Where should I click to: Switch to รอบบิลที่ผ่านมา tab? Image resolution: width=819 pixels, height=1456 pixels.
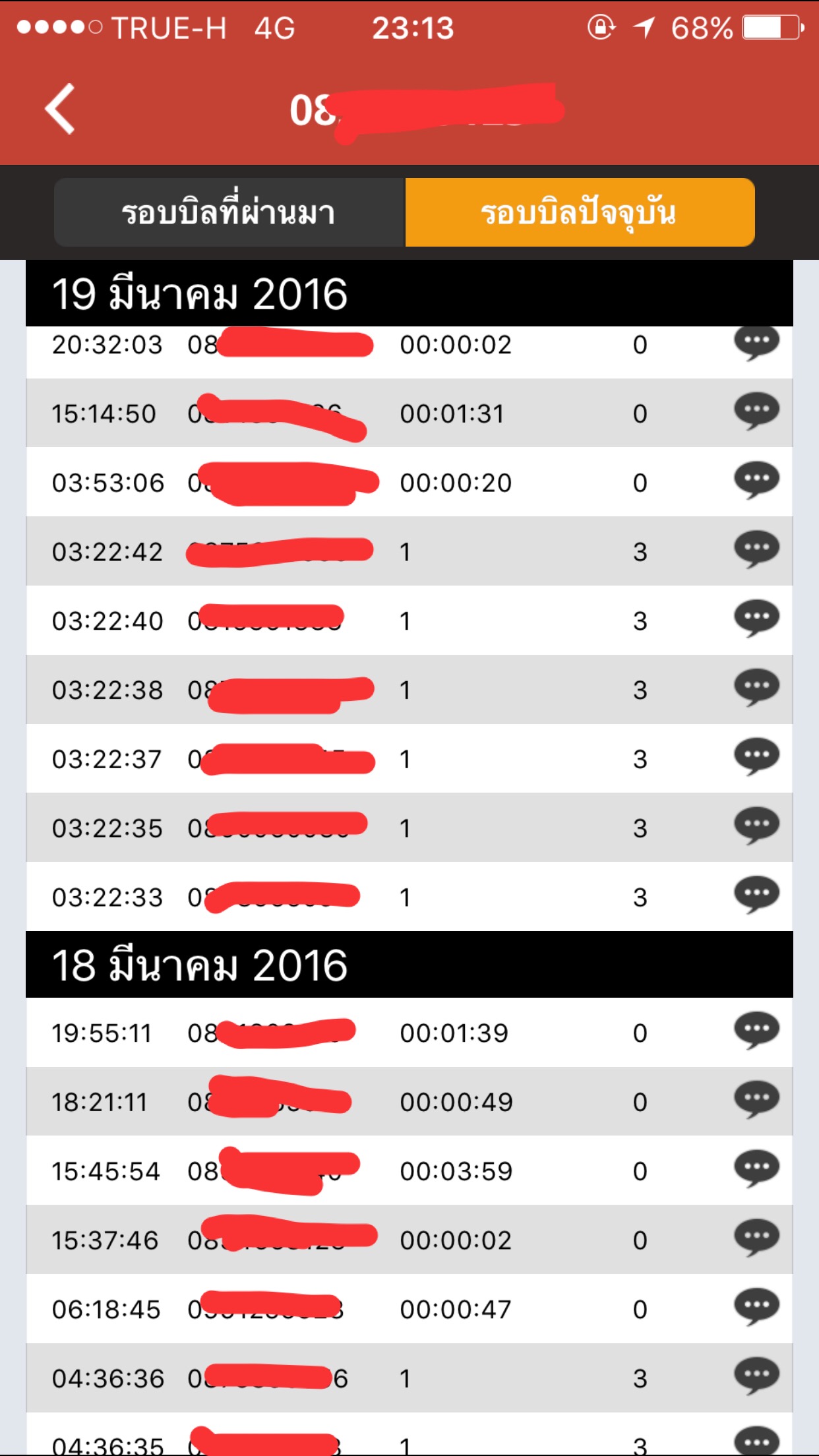(x=229, y=212)
